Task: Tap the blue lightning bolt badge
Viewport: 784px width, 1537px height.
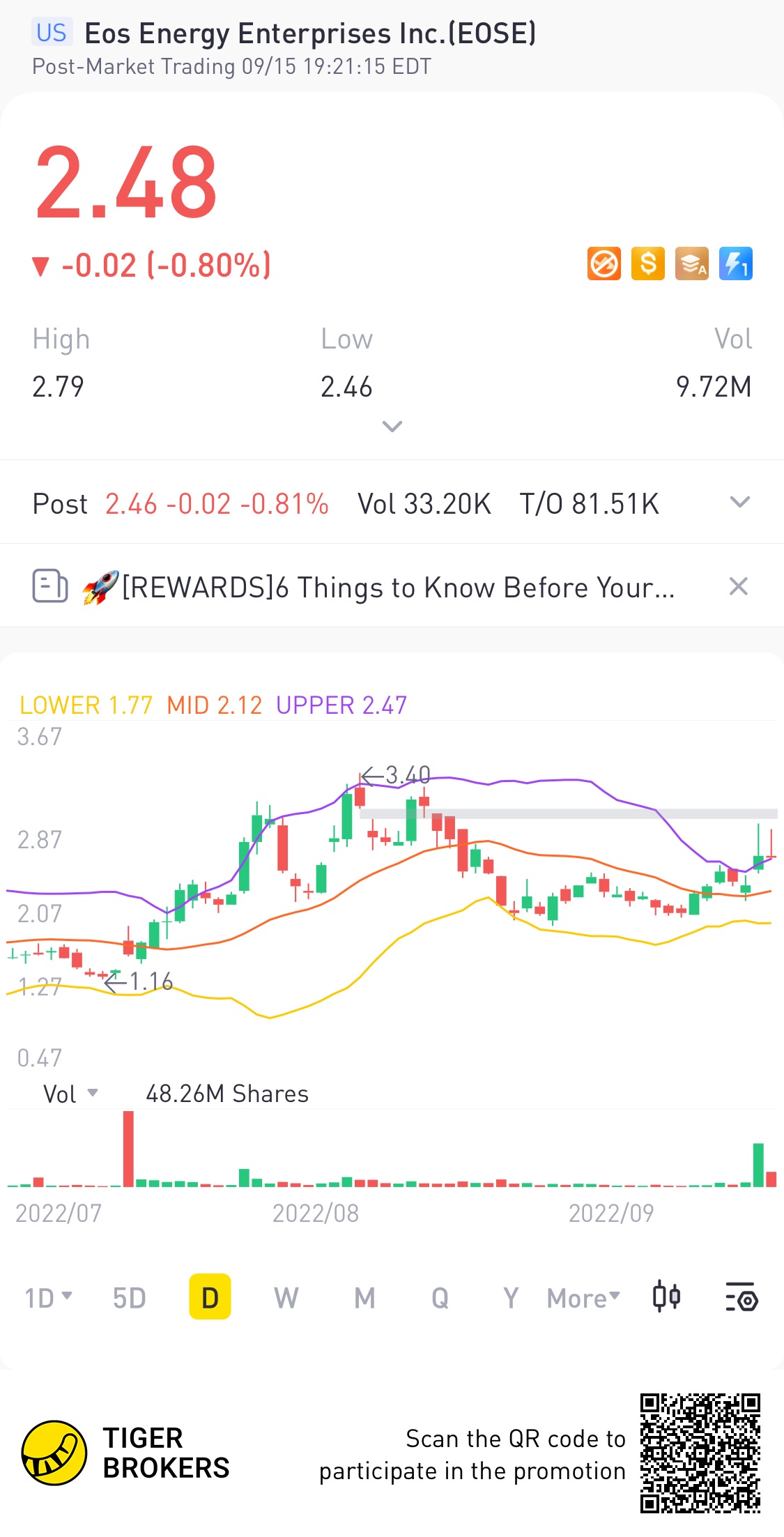Action: coord(735,264)
